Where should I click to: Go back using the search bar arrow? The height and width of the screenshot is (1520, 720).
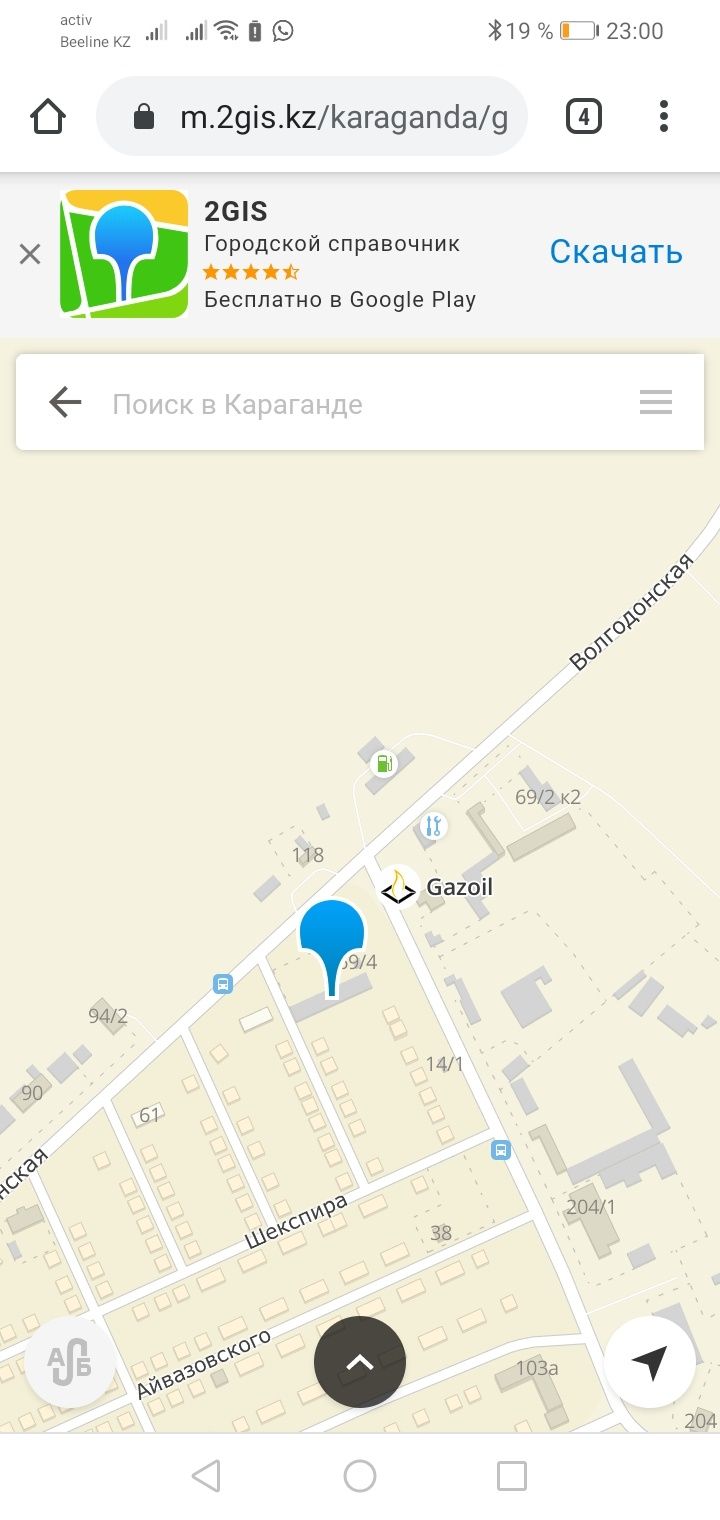pos(65,403)
